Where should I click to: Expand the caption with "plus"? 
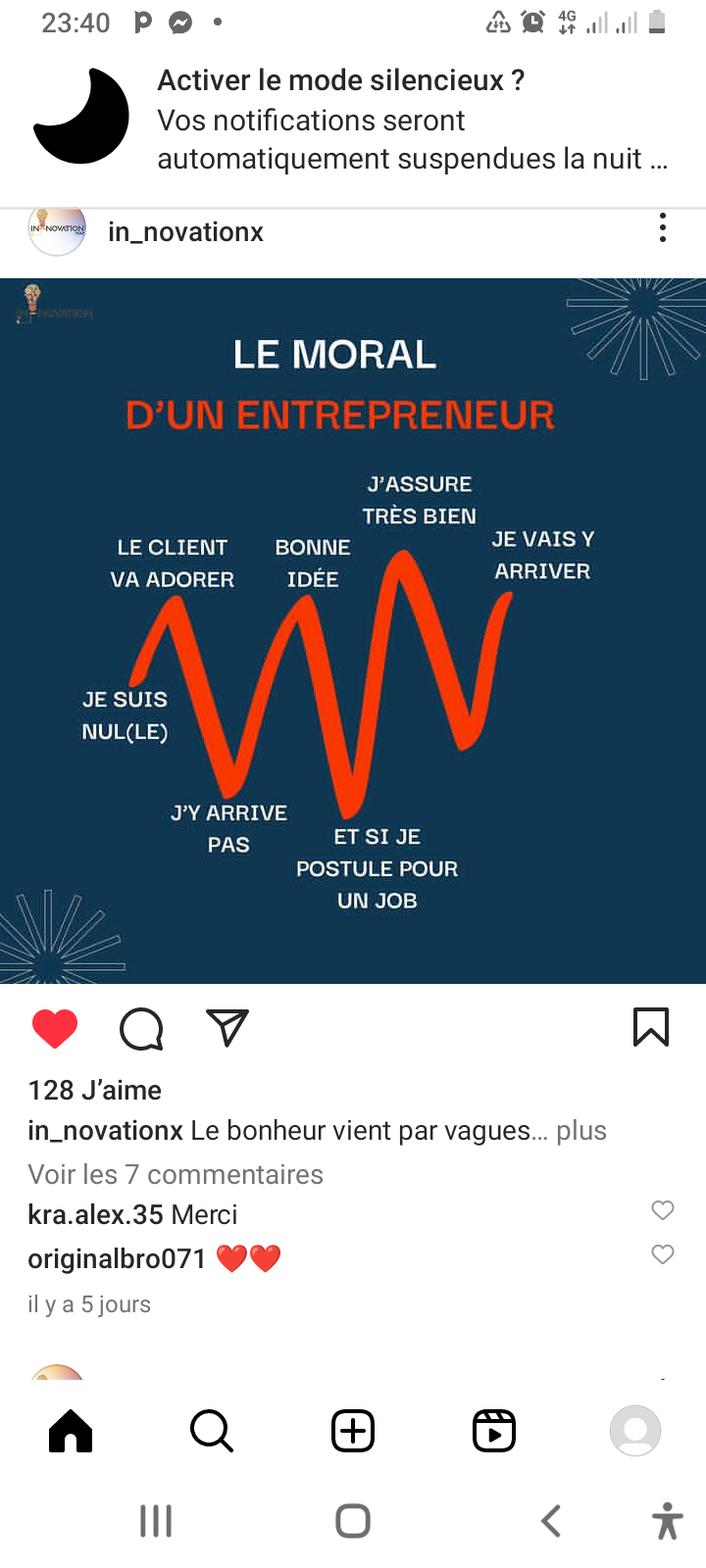coord(581,1131)
